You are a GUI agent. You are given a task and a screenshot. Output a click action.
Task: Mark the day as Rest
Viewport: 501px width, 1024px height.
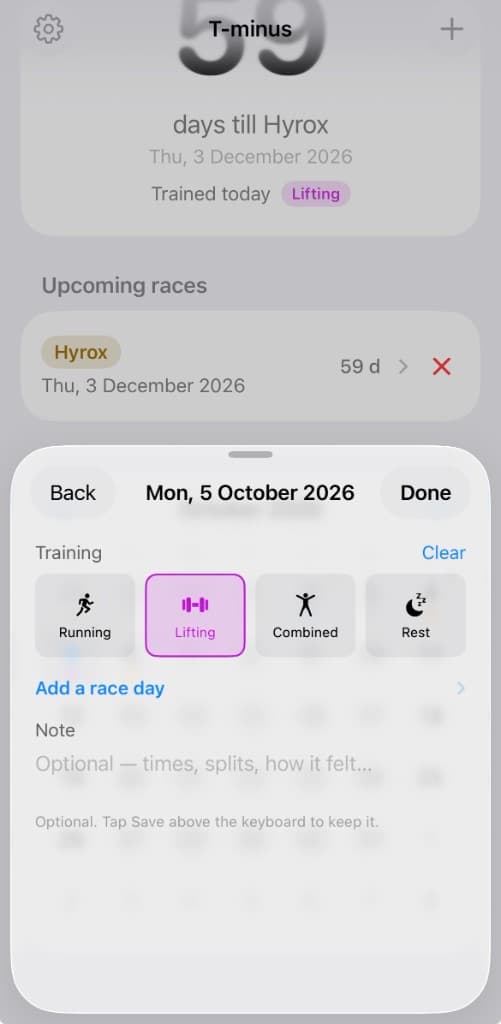[416, 615]
